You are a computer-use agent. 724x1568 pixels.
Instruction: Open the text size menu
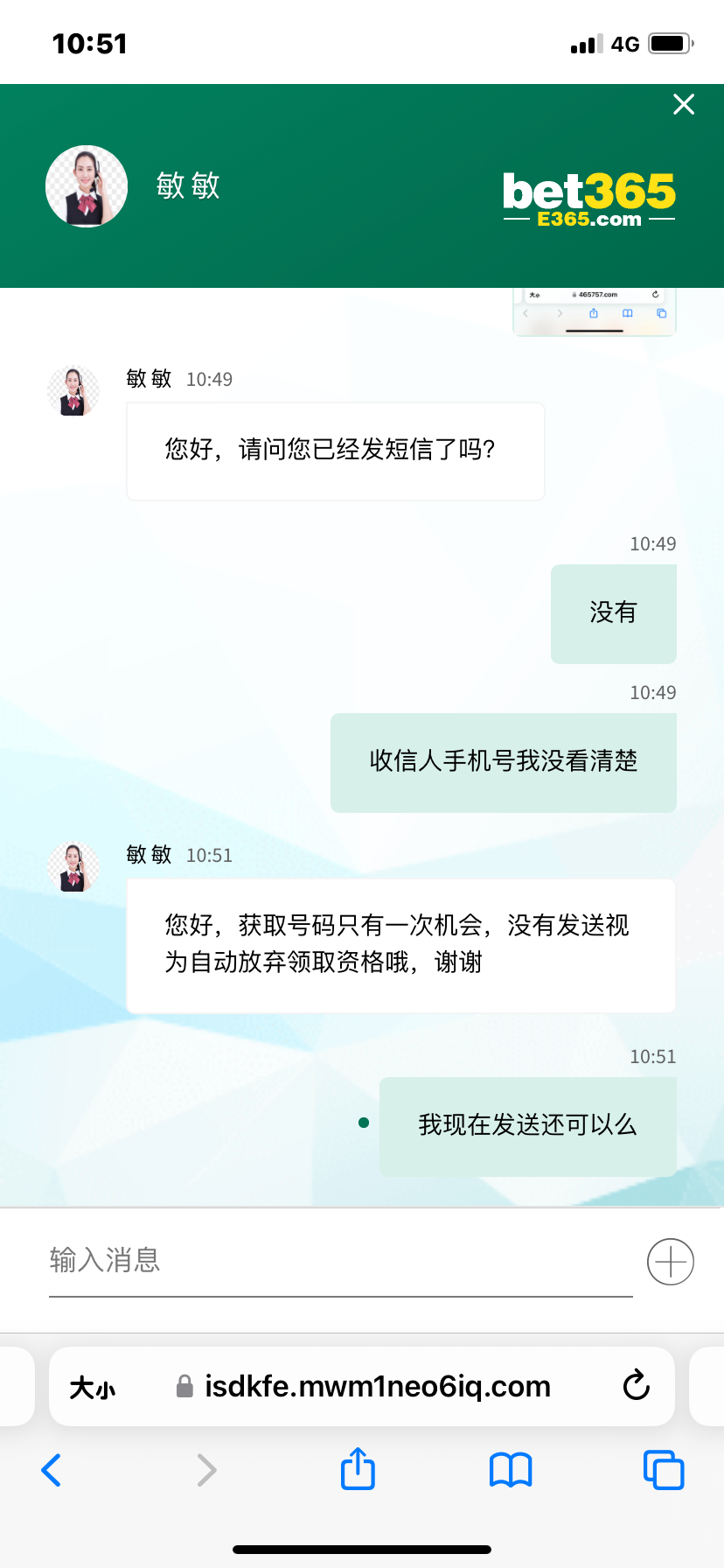(93, 1388)
